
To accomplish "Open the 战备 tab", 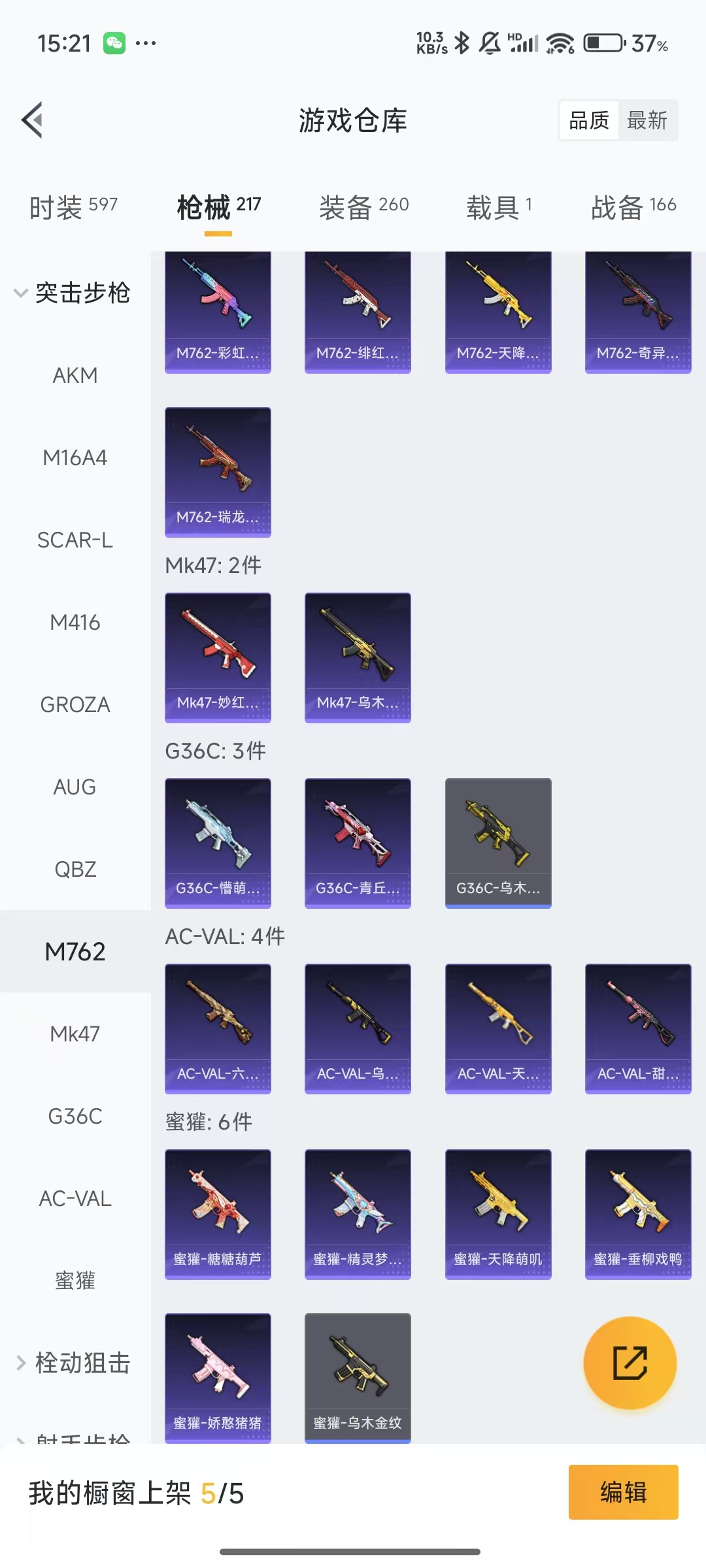I will pyautogui.click(x=633, y=206).
